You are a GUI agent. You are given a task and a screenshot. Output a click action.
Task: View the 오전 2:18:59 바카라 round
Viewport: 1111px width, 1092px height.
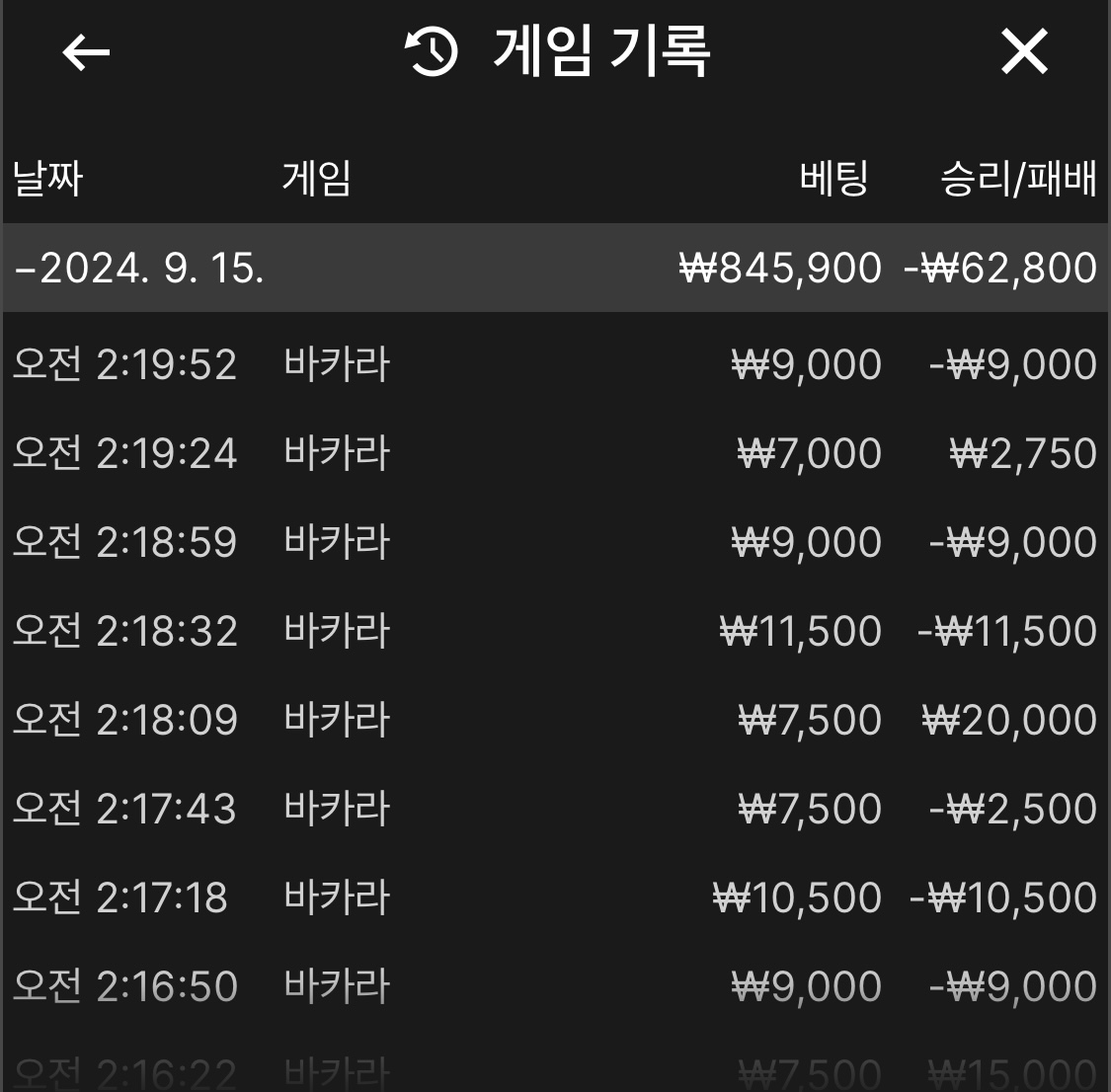555,542
